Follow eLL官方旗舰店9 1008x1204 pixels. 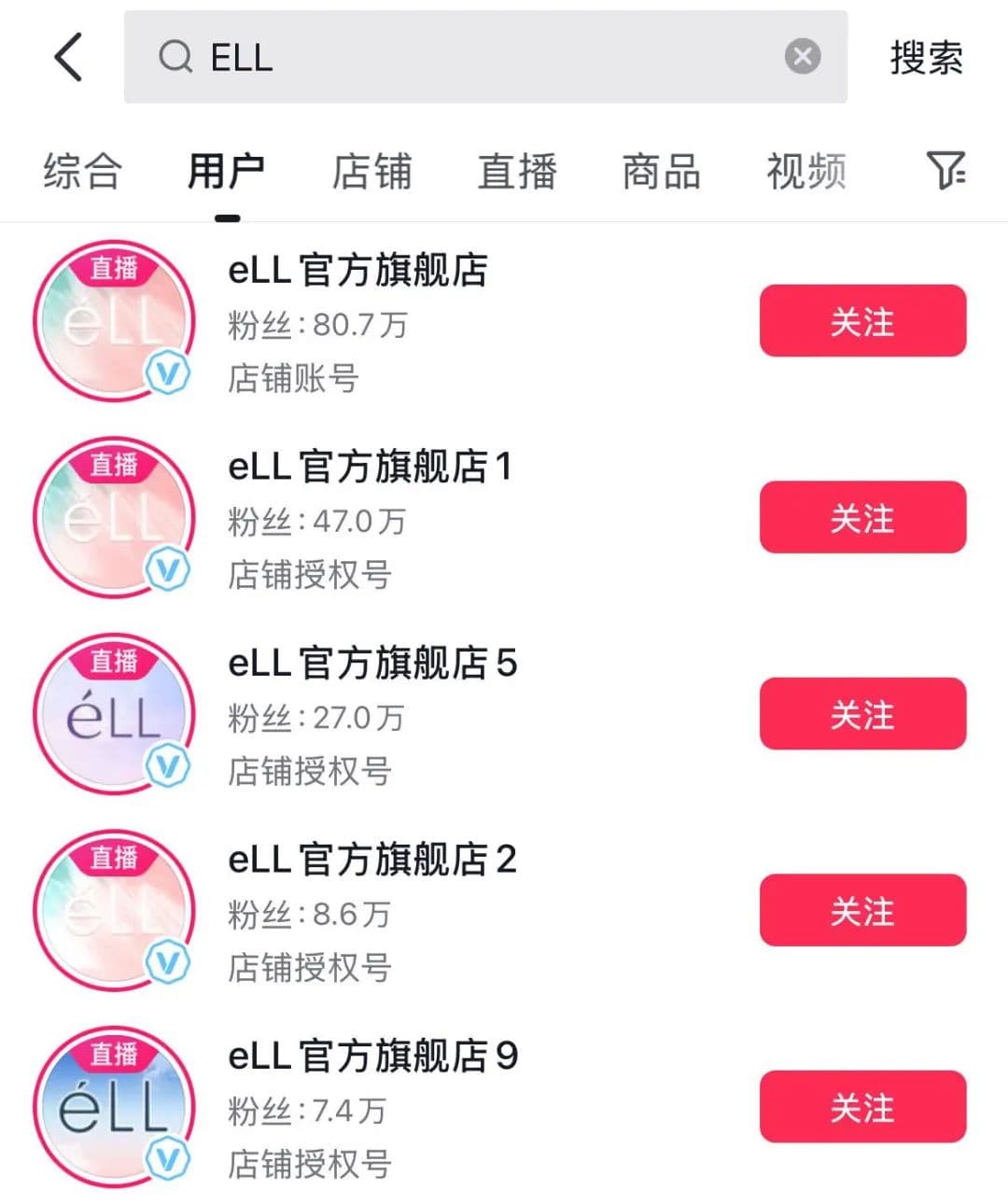tap(862, 1107)
